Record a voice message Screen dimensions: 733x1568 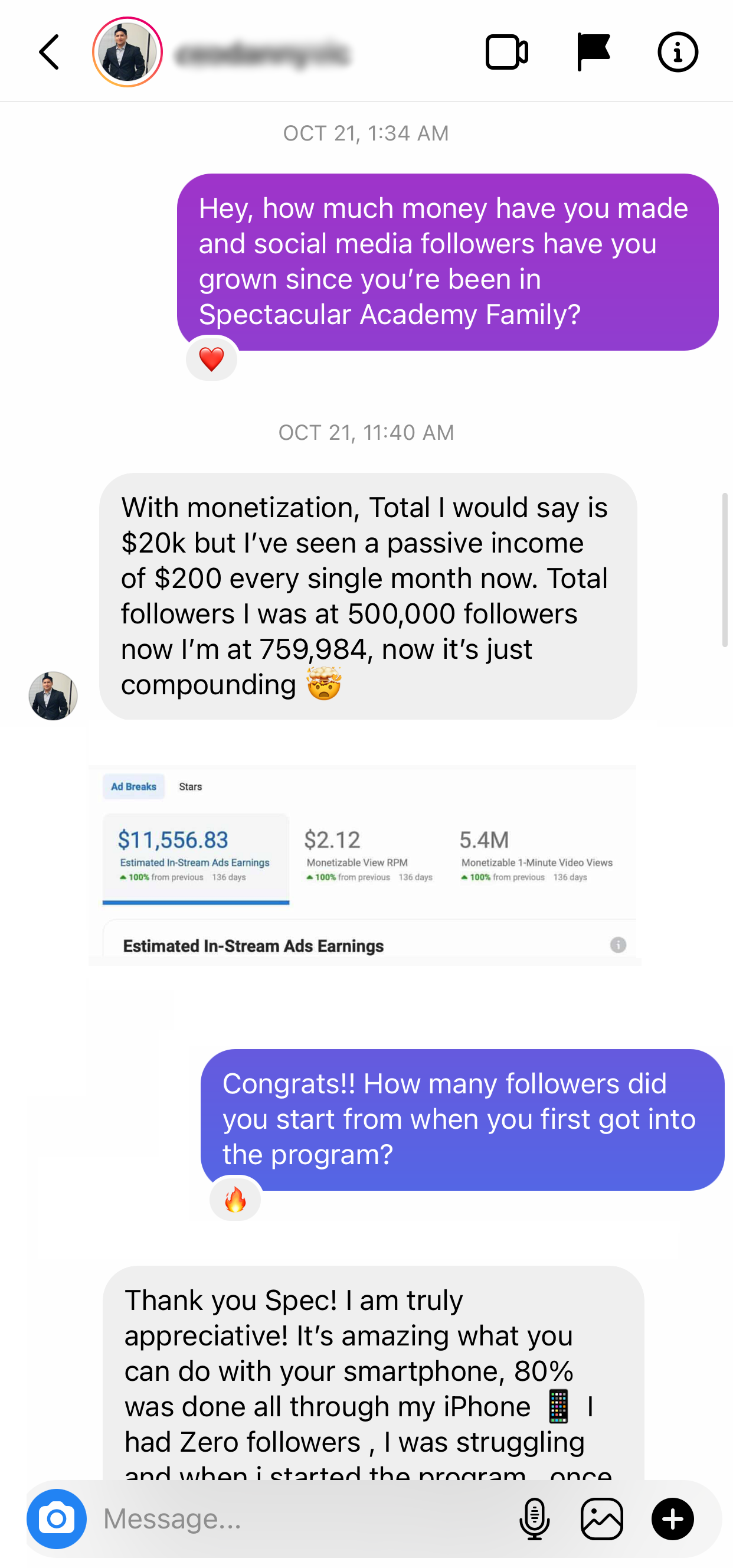534,1518
